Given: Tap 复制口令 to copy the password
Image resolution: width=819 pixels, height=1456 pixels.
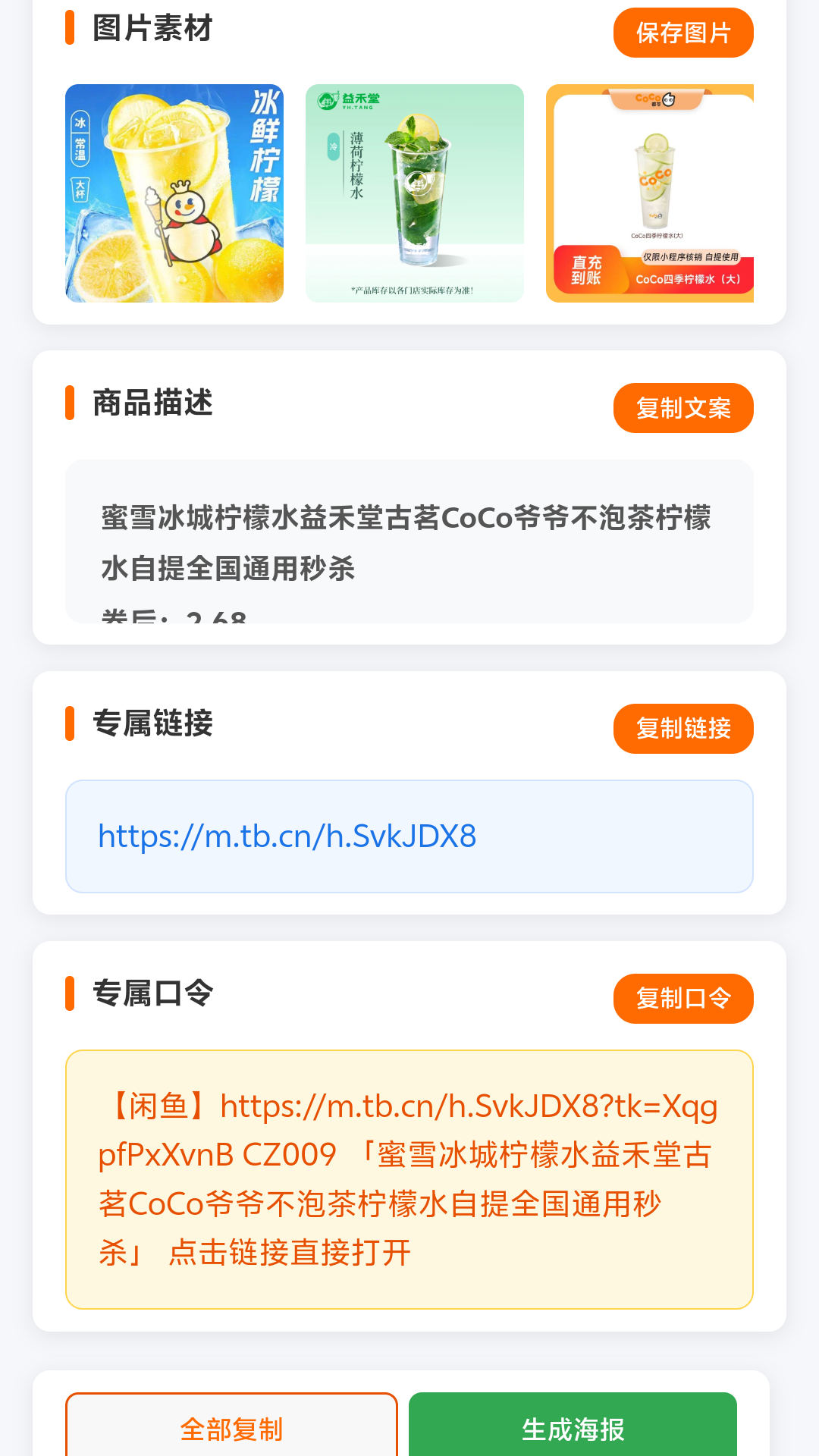Looking at the screenshot, I should (x=682, y=999).
